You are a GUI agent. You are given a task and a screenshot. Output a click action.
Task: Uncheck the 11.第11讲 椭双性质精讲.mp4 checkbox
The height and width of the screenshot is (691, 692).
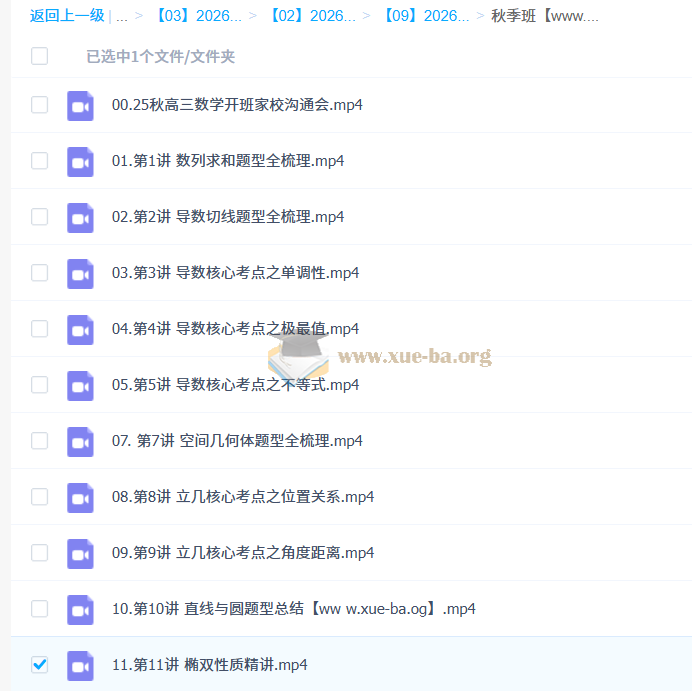[x=39, y=664]
